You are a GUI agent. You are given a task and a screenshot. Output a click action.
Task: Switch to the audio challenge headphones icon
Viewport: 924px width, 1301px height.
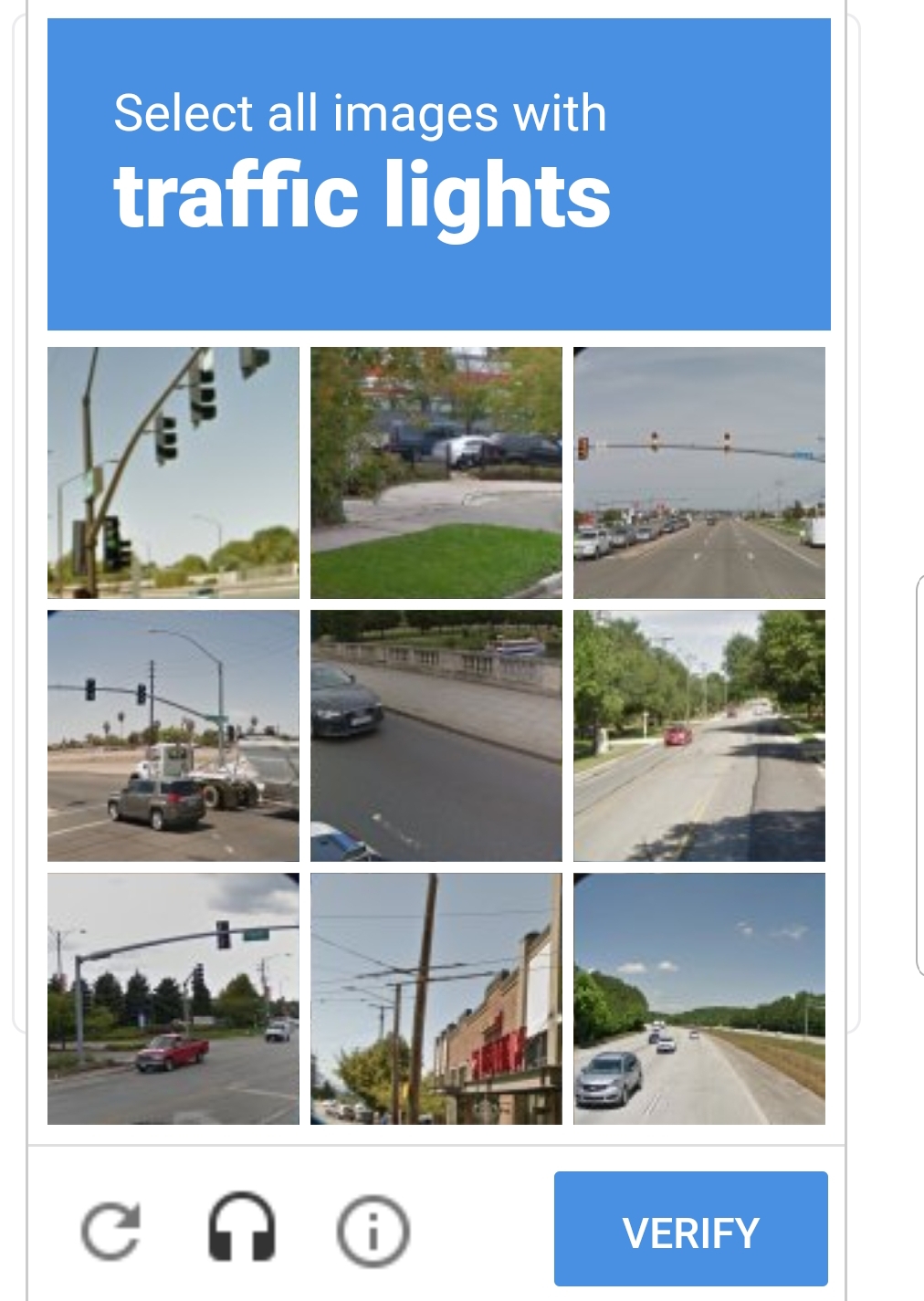pyautogui.click(x=242, y=1230)
